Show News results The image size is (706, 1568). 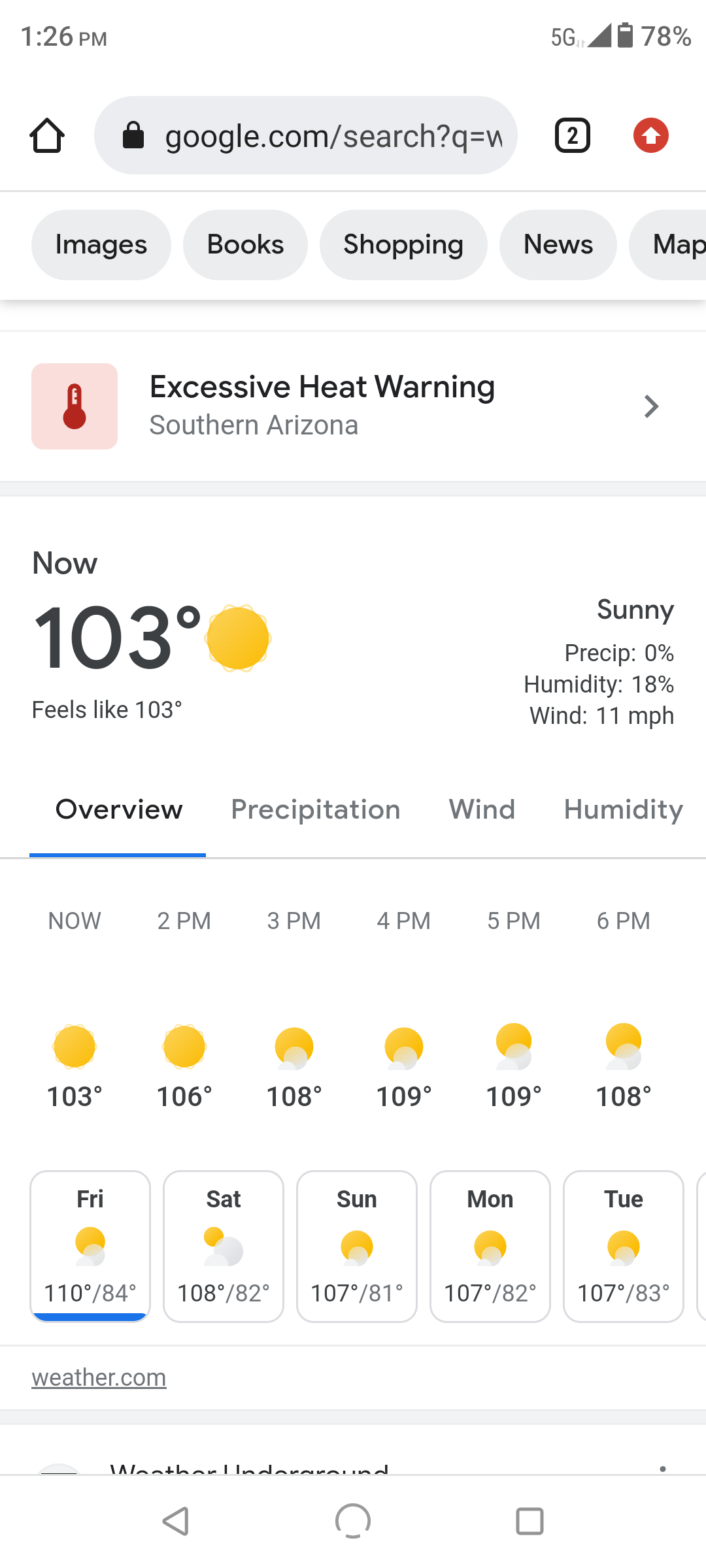coord(558,245)
